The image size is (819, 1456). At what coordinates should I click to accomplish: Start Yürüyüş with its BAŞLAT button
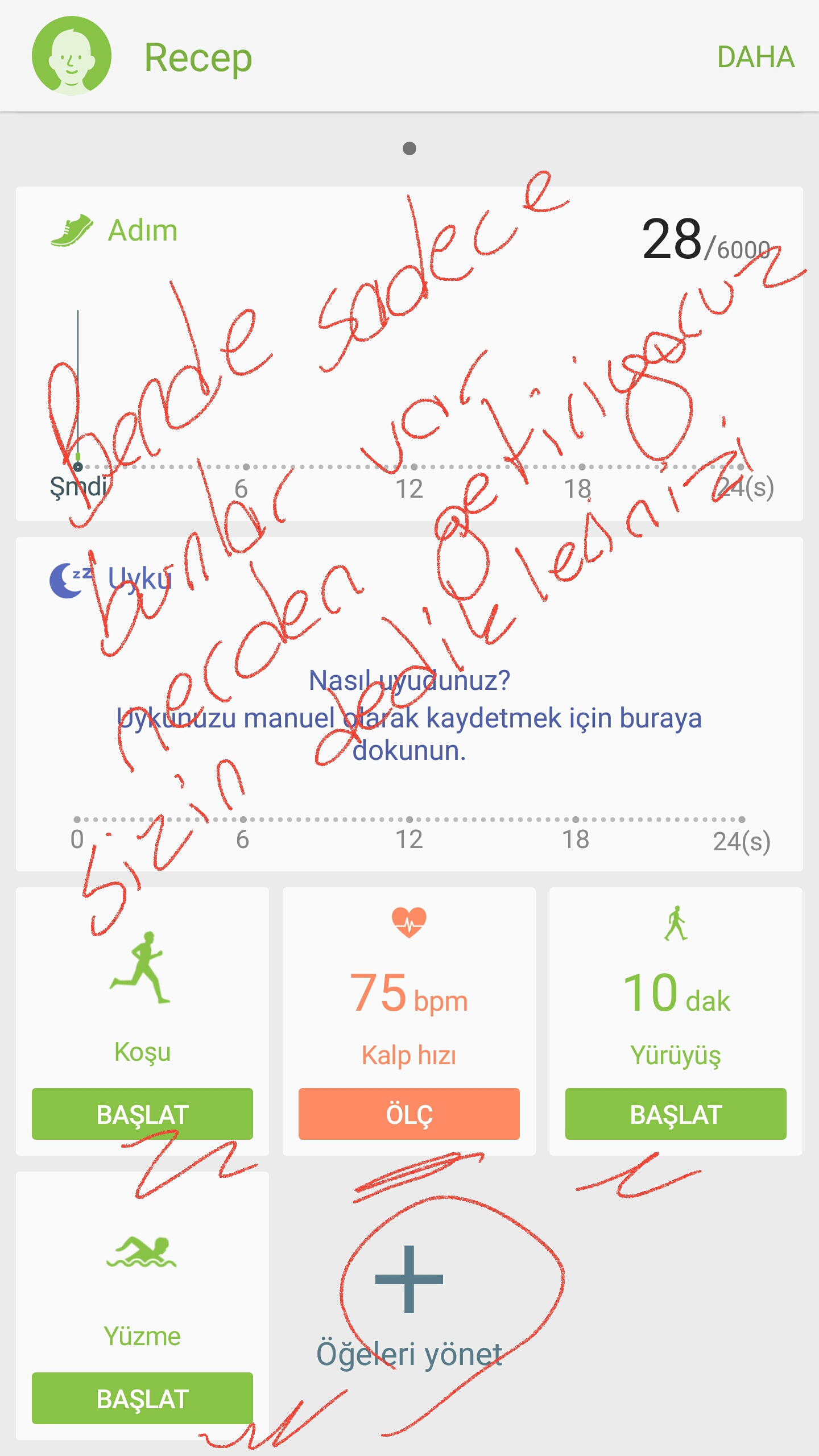(x=676, y=1114)
